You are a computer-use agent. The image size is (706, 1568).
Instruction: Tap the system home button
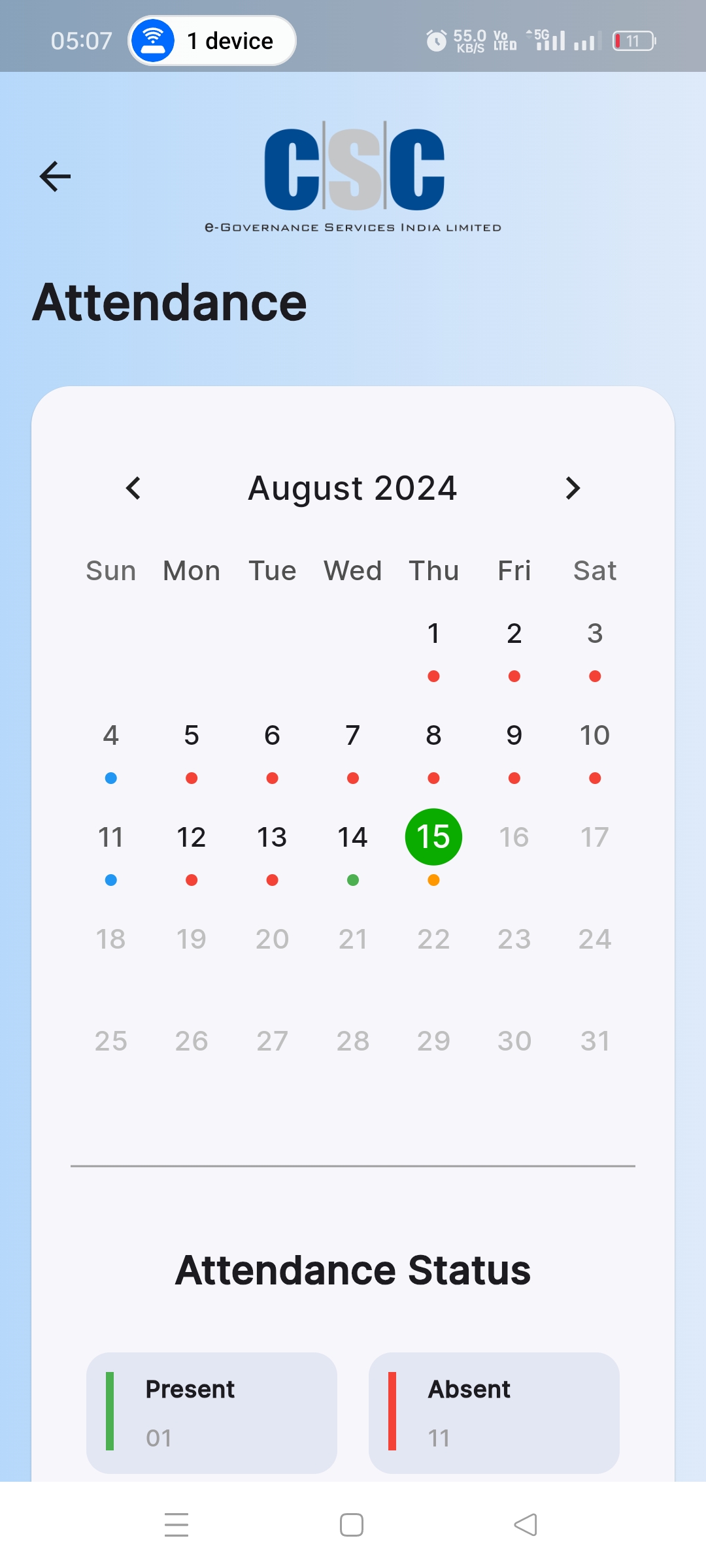point(352,1525)
